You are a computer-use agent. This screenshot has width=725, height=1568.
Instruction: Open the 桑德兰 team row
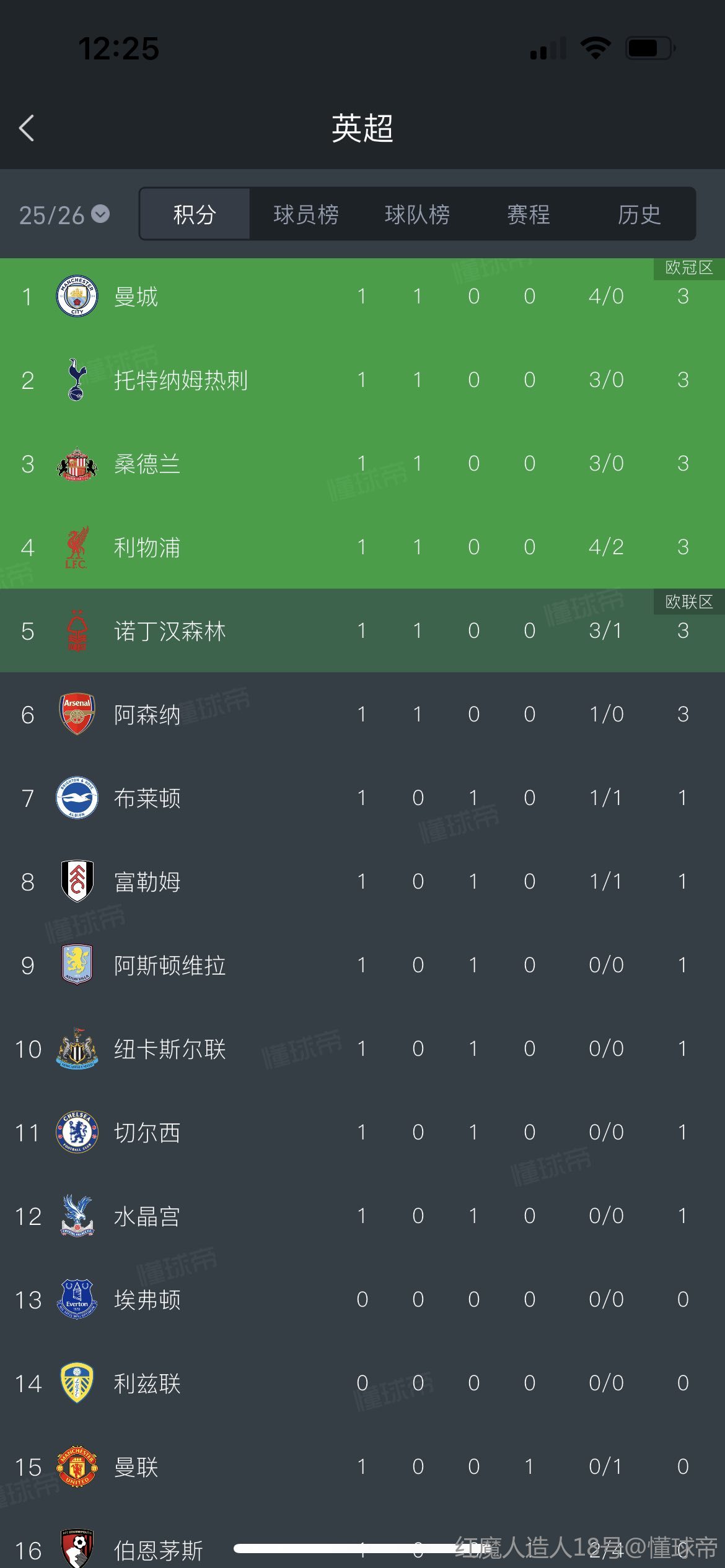coord(362,463)
